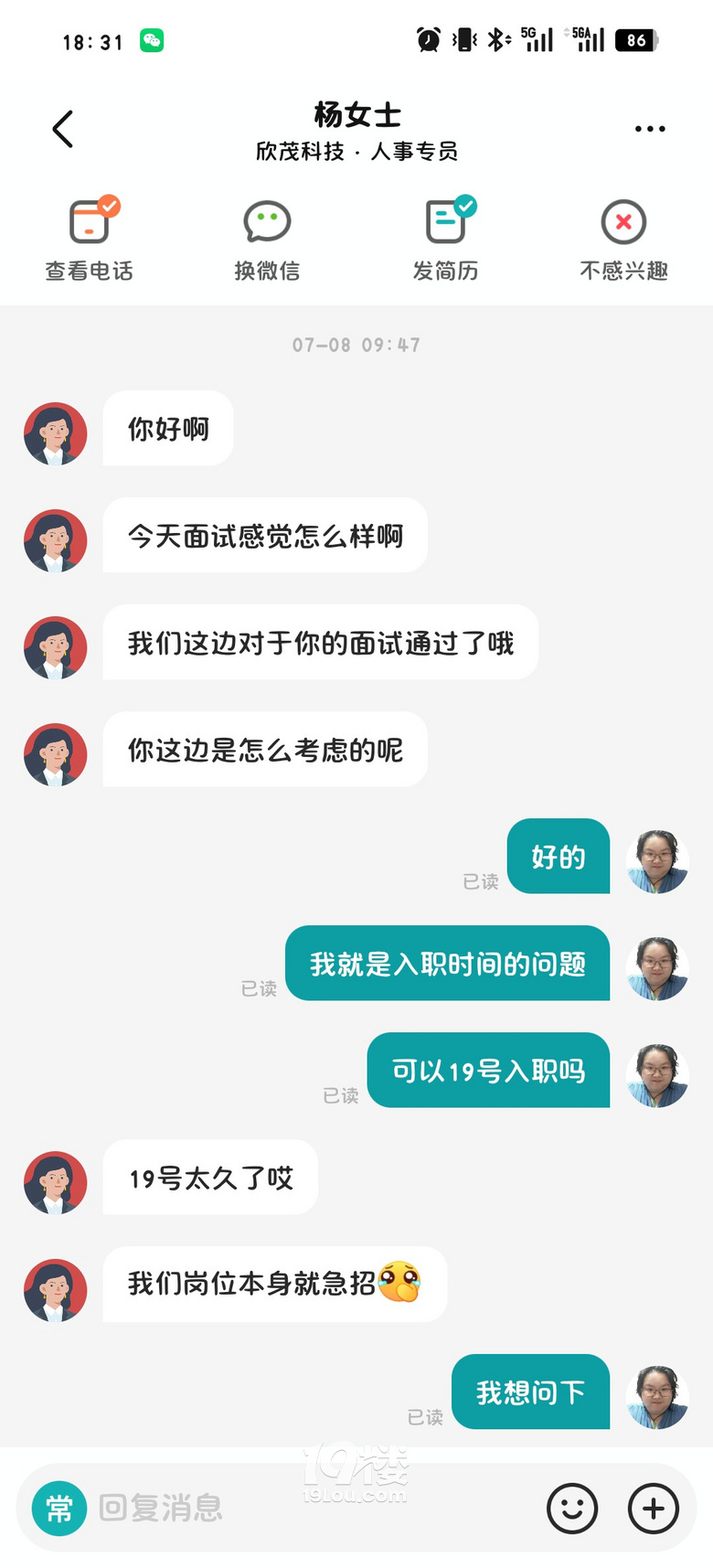Open 杨女士's avatar next to 你好啊
Viewport: 713px width, 1568px height.
coord(56,433)
